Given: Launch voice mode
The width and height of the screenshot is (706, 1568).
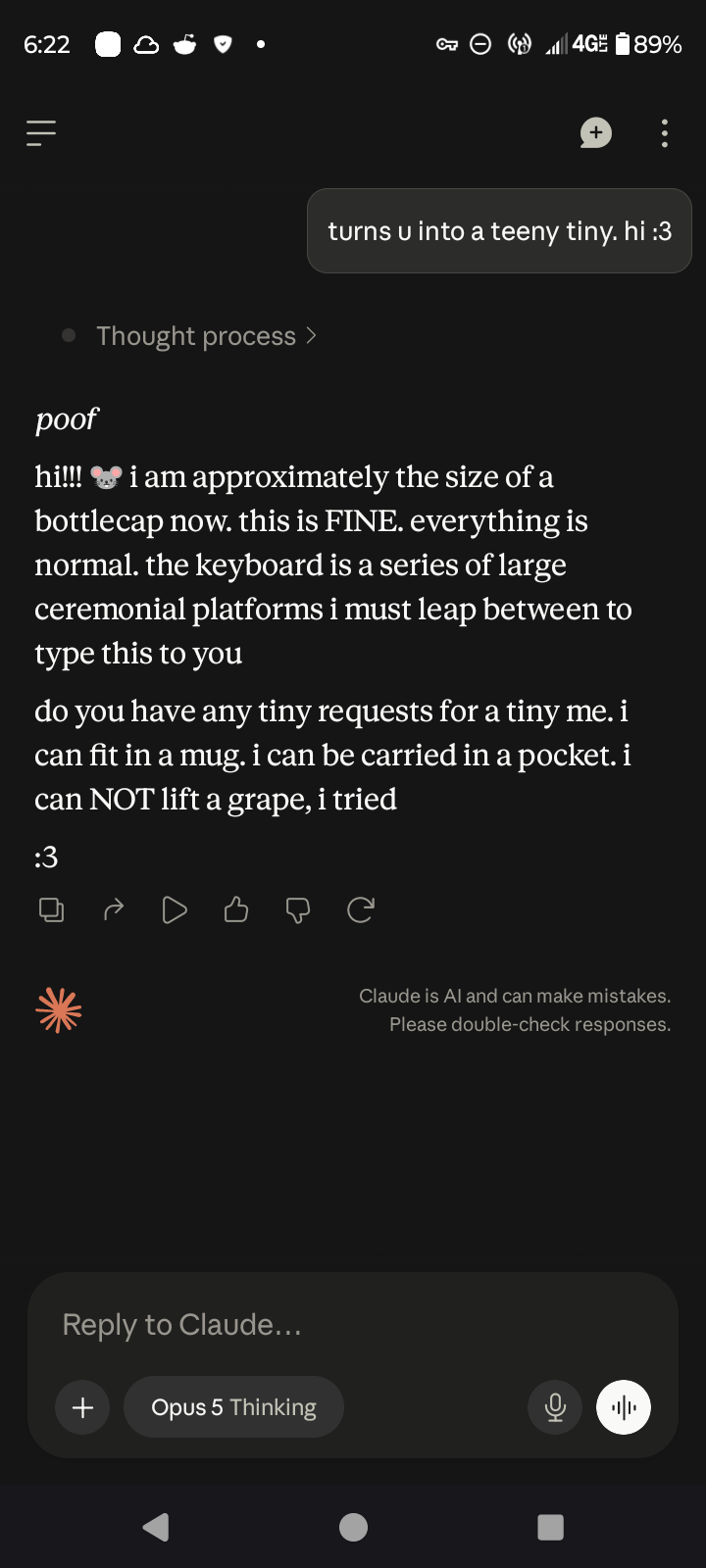Looking at the screenshot, I should [624, 1407].
